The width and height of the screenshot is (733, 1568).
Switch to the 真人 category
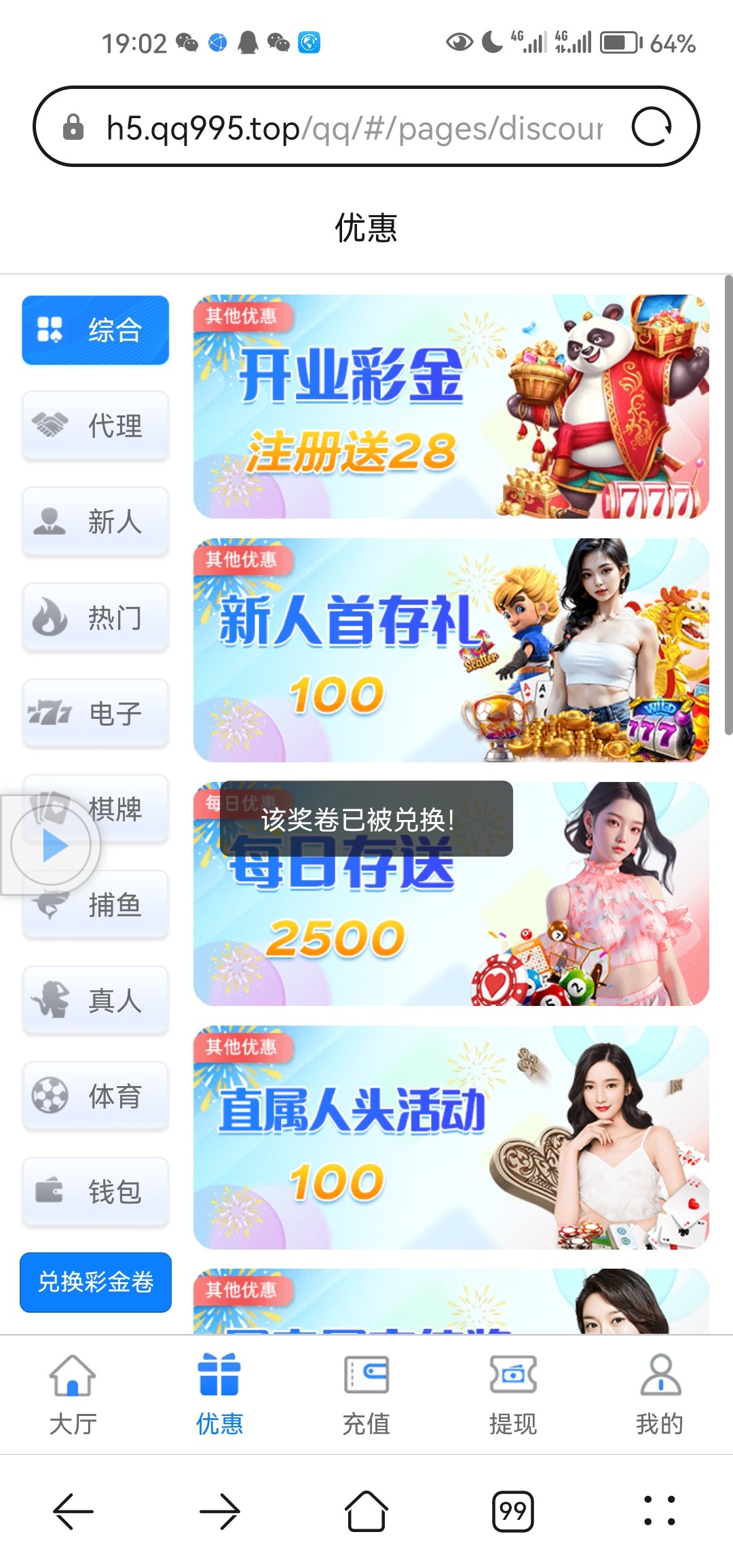click(95, 1001)
